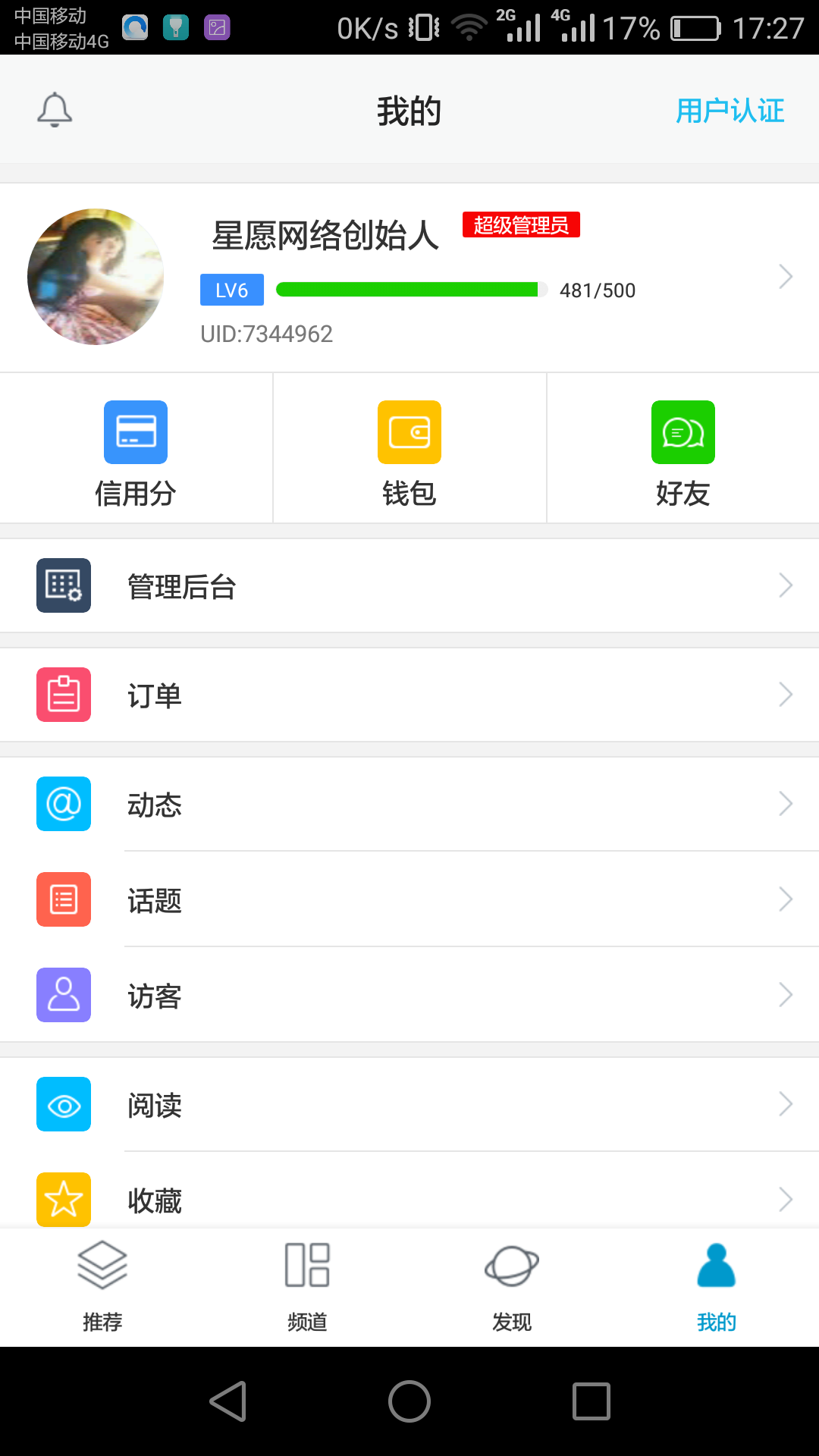Open the notification bell at top left
819x1456 pixels.
click(55, 109)
